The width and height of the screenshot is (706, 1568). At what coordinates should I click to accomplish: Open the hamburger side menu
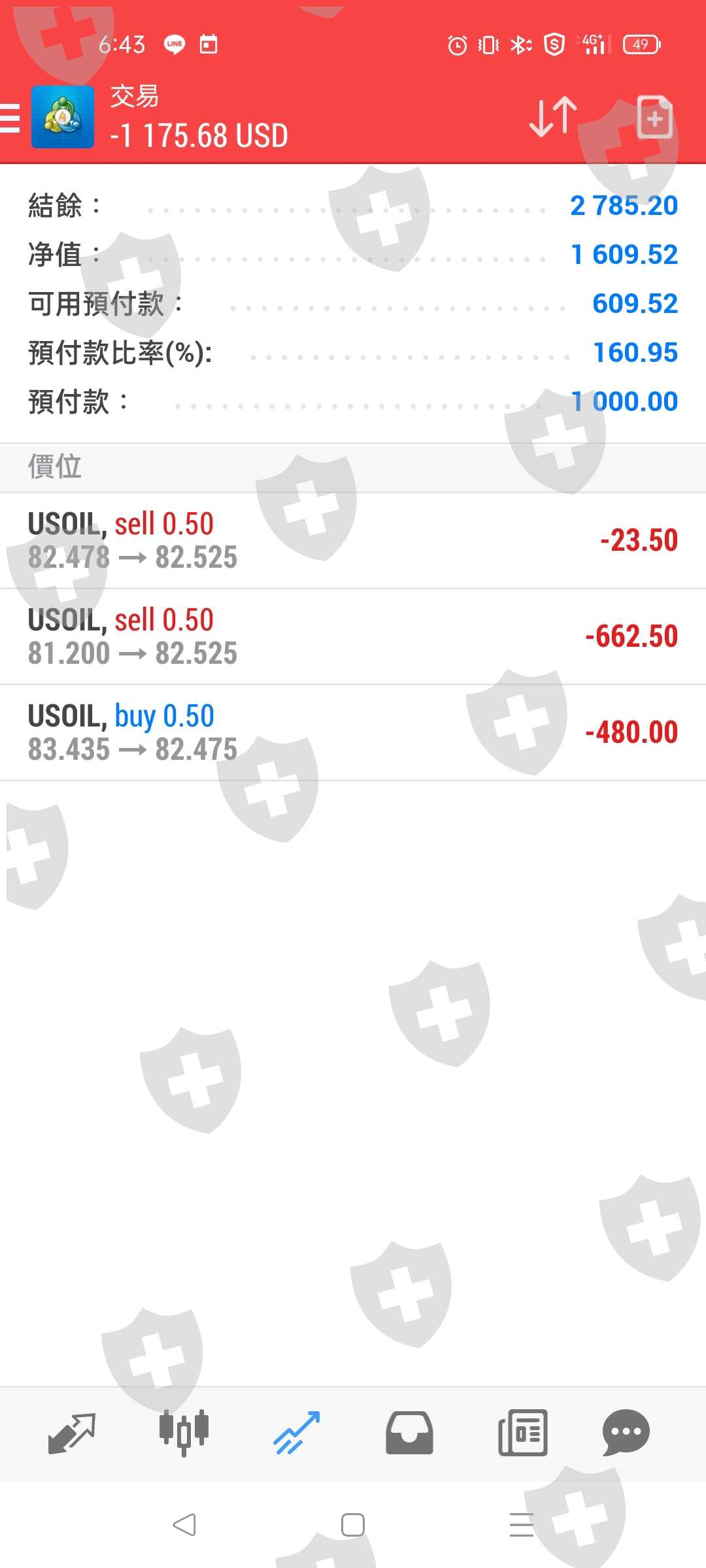pyautogui.click(x=10, y=118)
